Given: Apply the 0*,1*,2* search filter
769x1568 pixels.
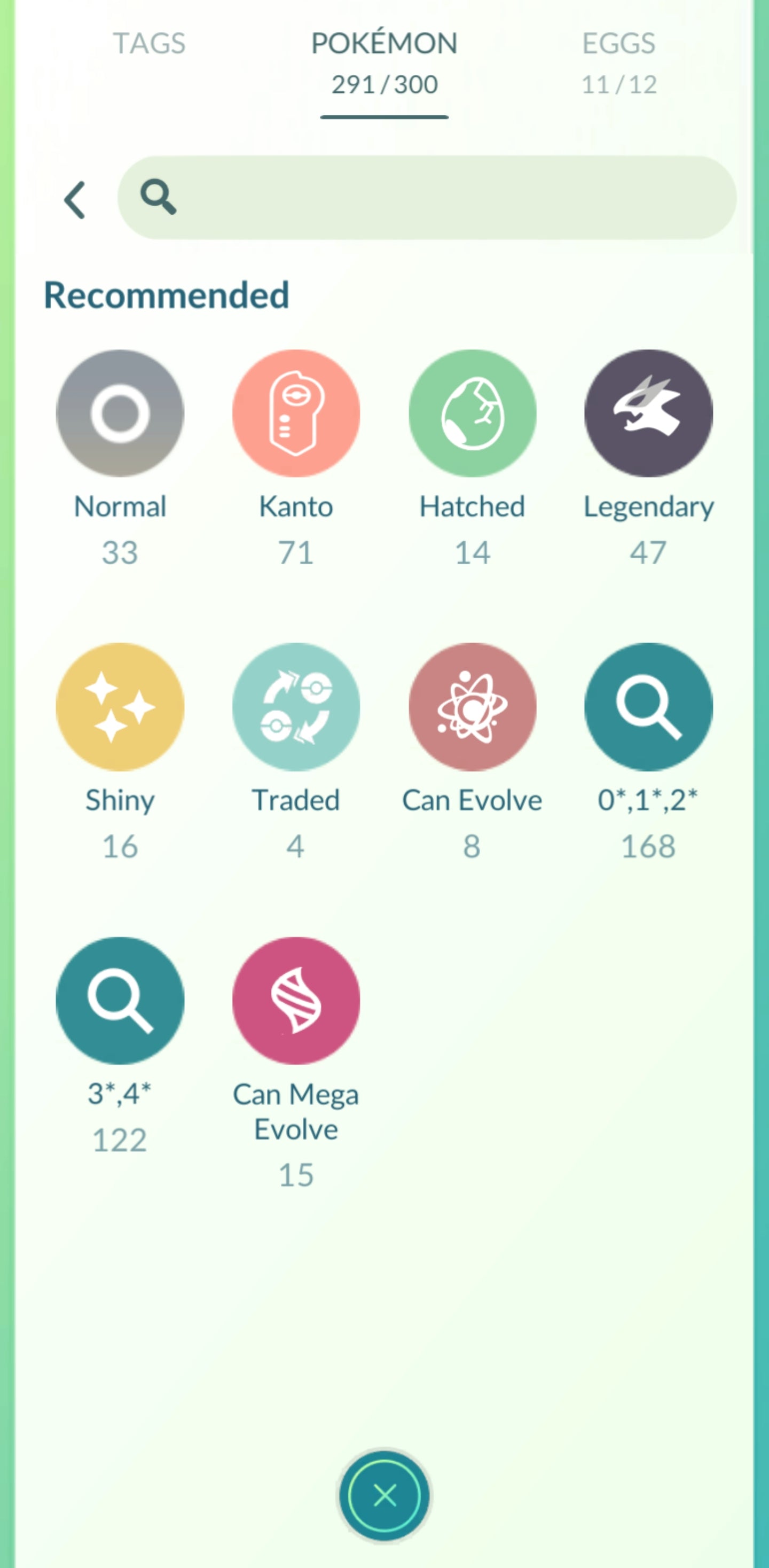Looking at the screenshot, I should [x=648, y=707].
